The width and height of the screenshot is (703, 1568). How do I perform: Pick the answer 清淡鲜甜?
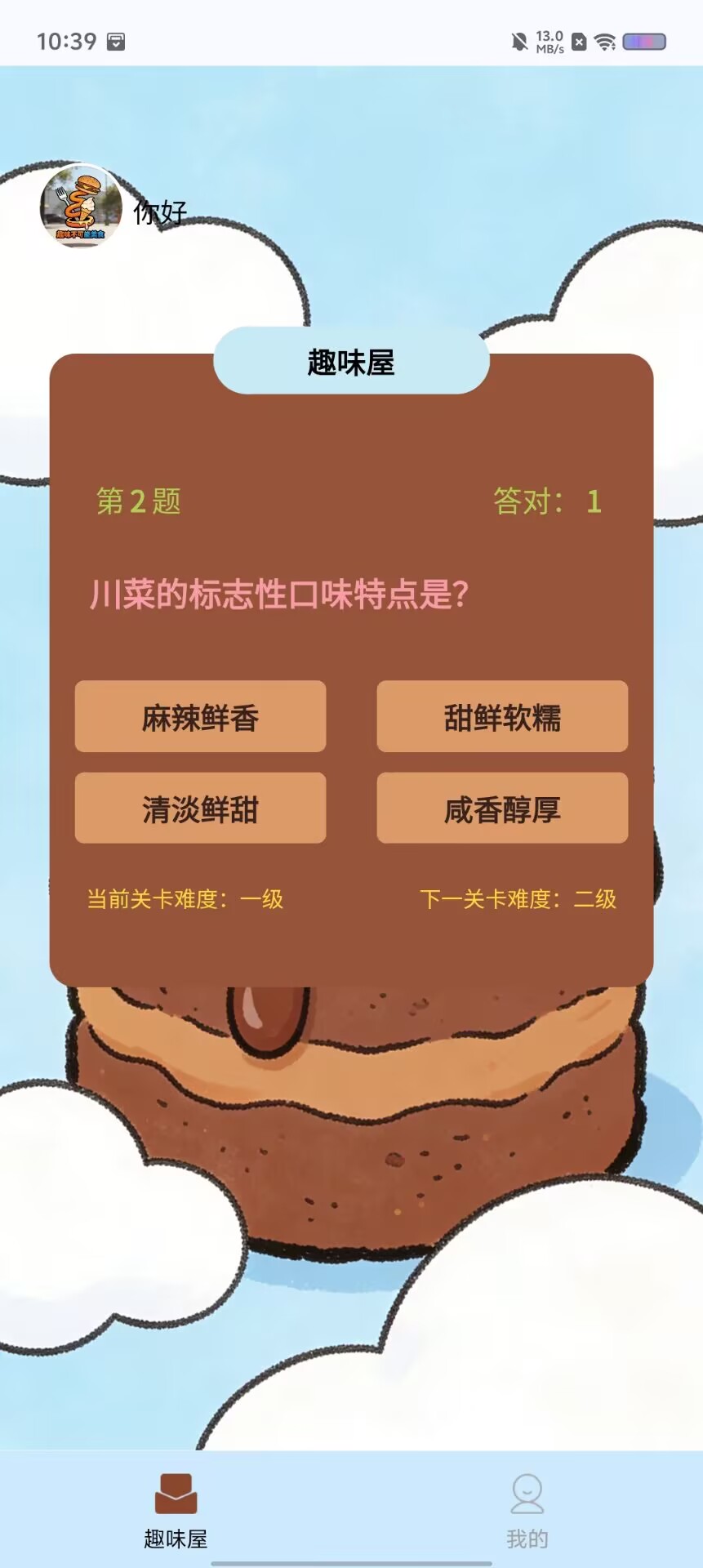tap(200, 808)
